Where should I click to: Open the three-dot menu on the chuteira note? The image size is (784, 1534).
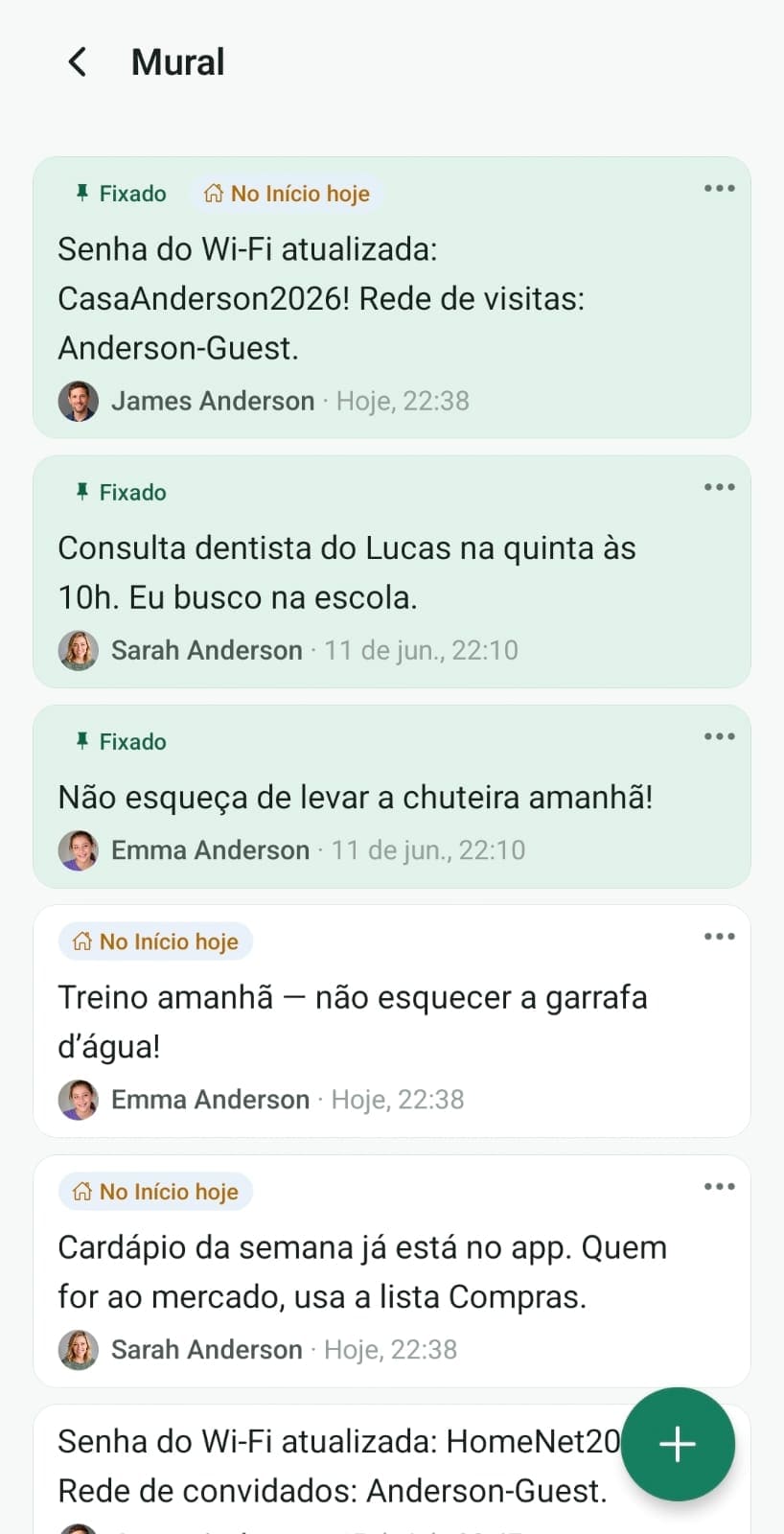(719, 736)
